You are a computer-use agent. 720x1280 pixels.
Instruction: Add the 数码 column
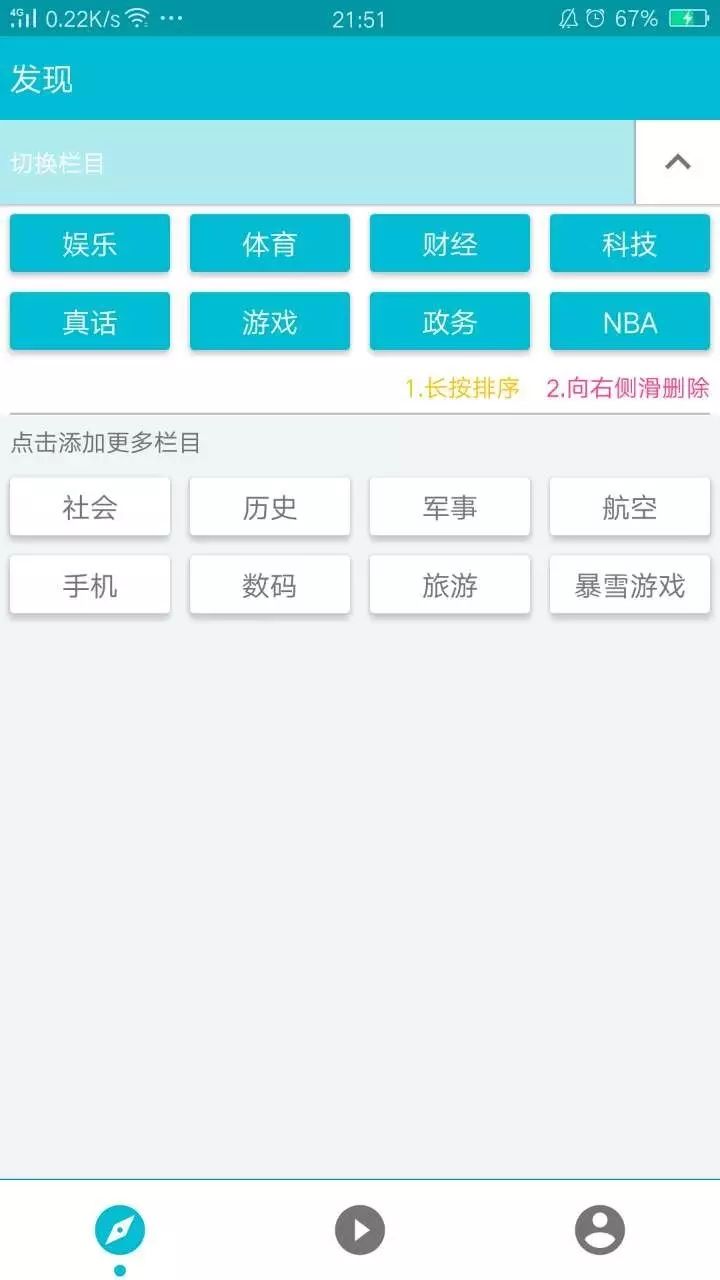tap(270, 585)
